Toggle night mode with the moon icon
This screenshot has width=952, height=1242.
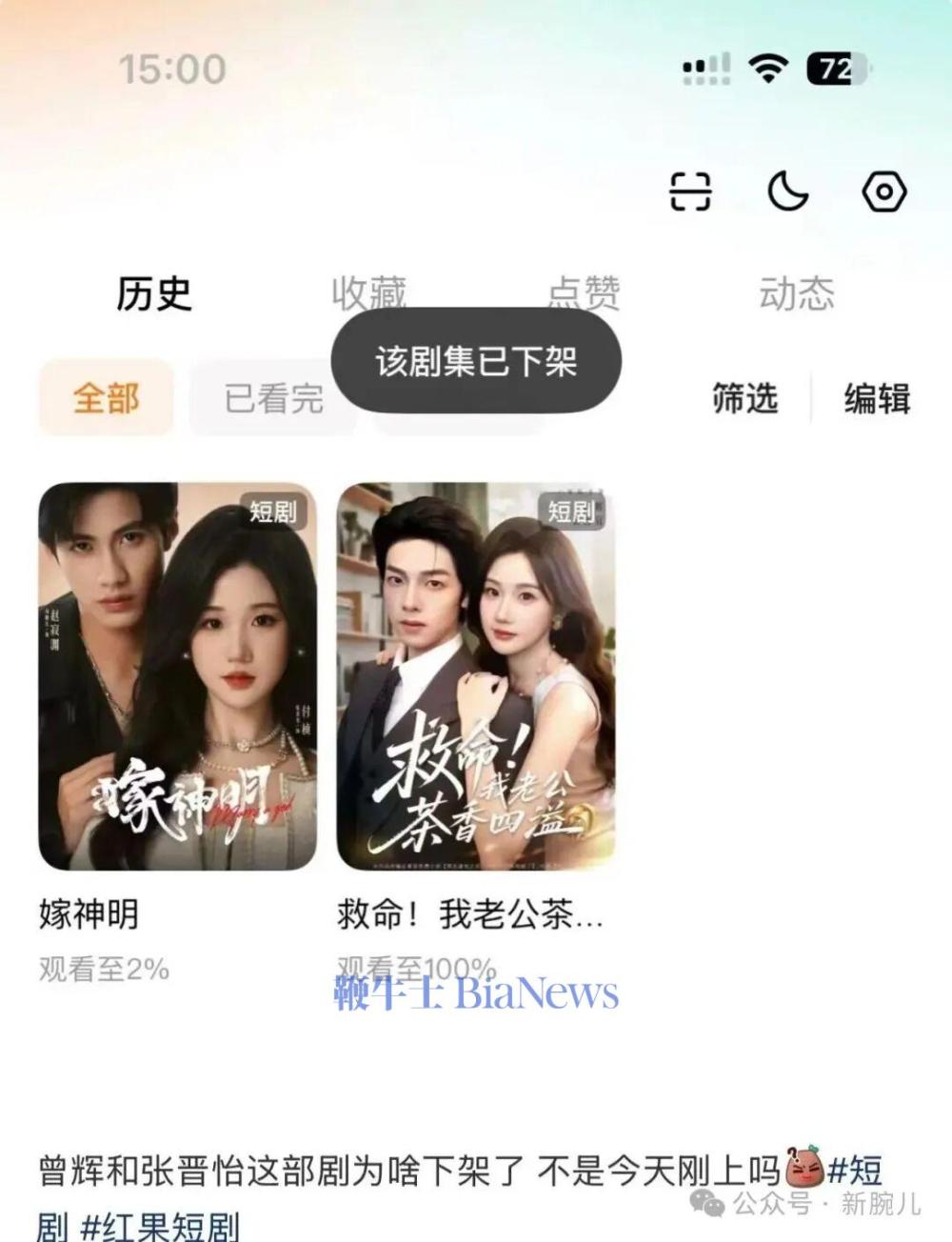[787, 191]
